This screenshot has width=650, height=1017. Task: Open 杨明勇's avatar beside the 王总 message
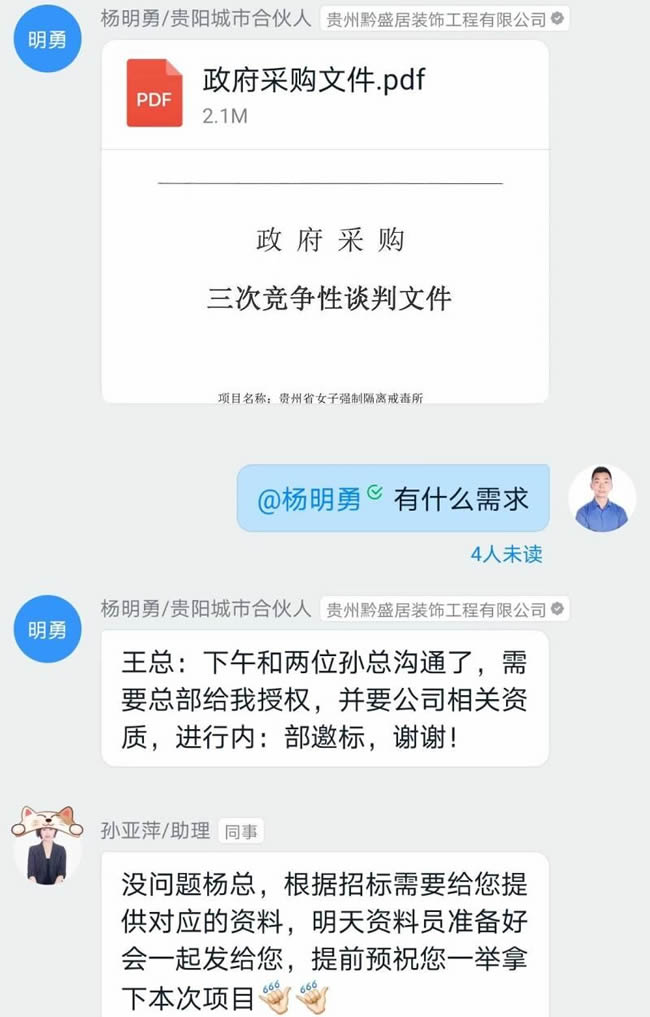click(47, 629)
